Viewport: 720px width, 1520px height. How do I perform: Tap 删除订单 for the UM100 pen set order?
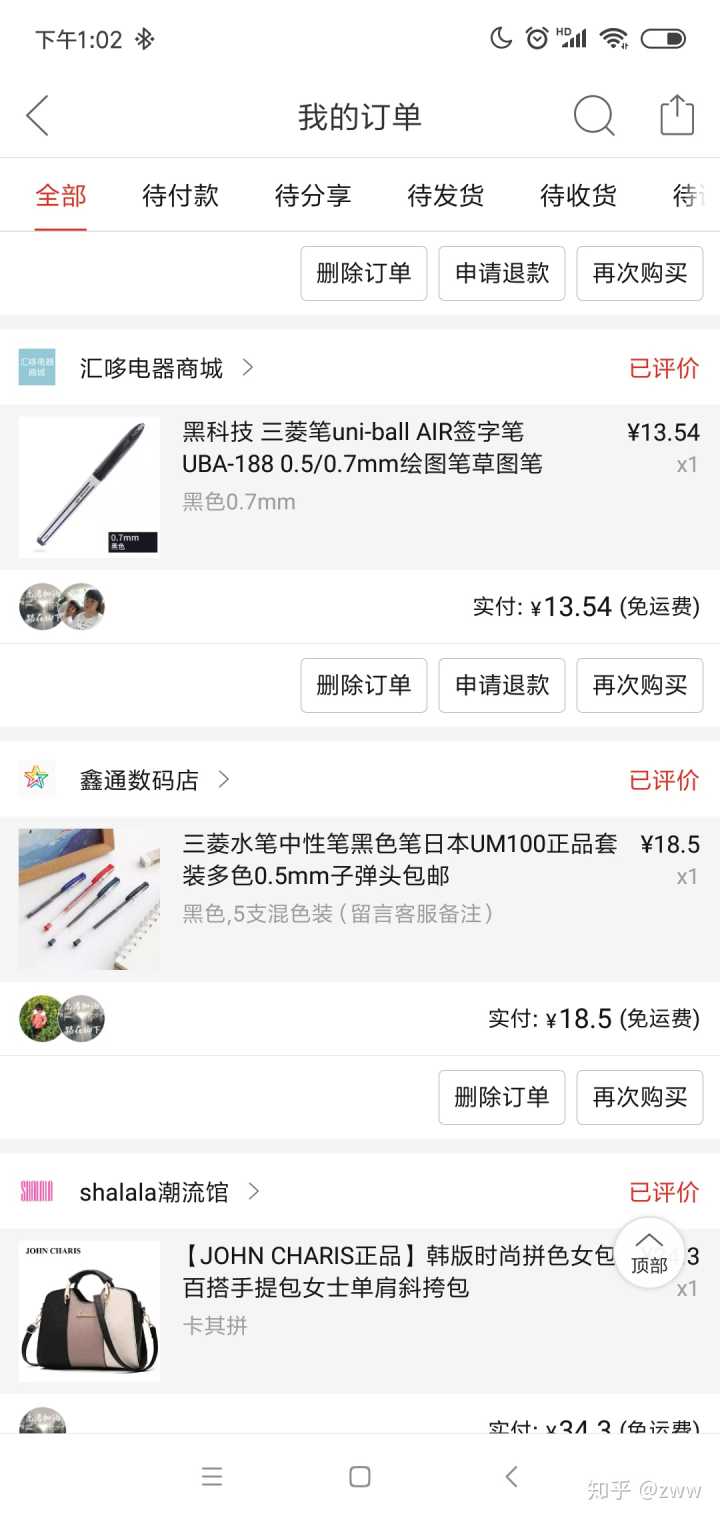(502, 1097)
